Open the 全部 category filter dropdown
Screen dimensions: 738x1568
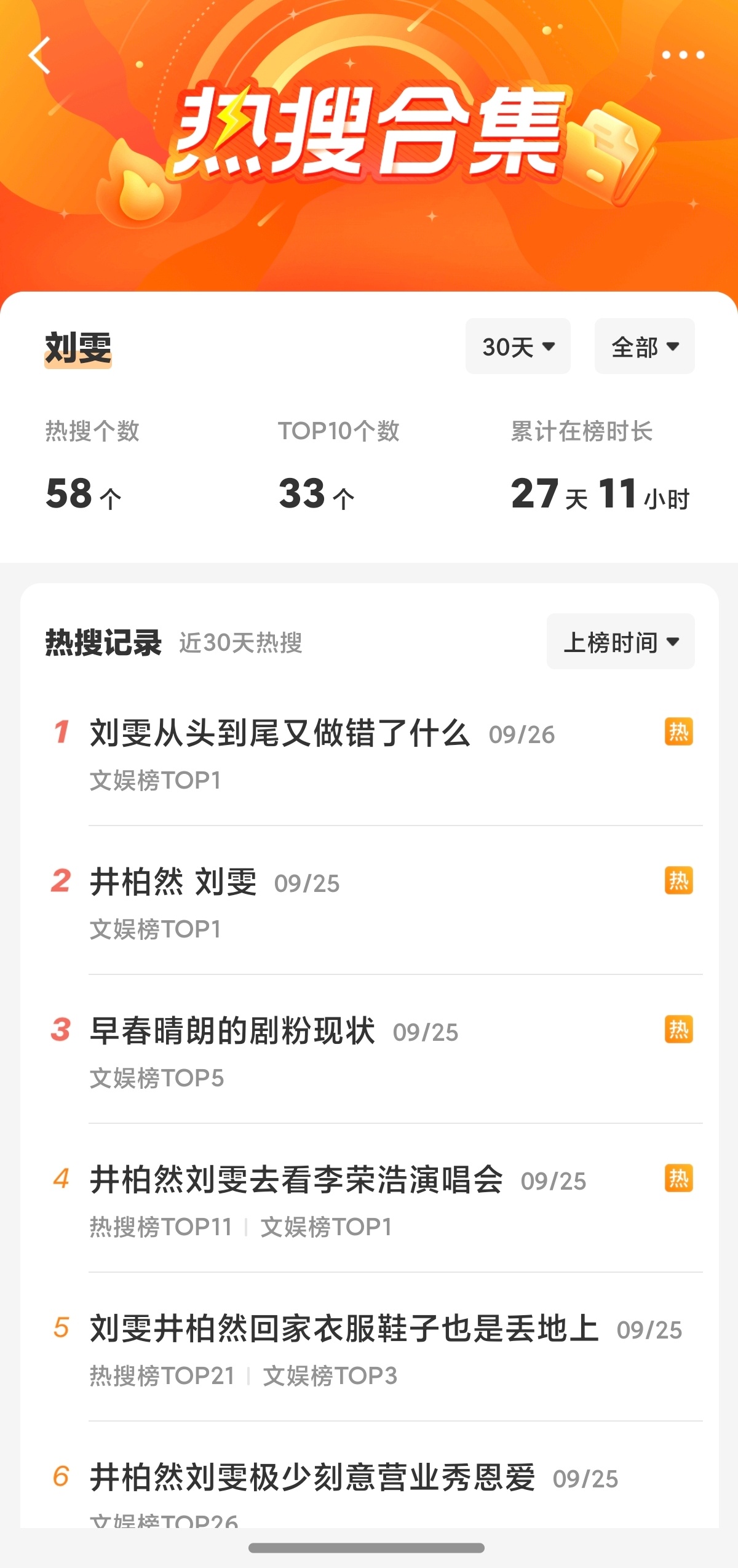pyautogui.click(x=645, y=346)
